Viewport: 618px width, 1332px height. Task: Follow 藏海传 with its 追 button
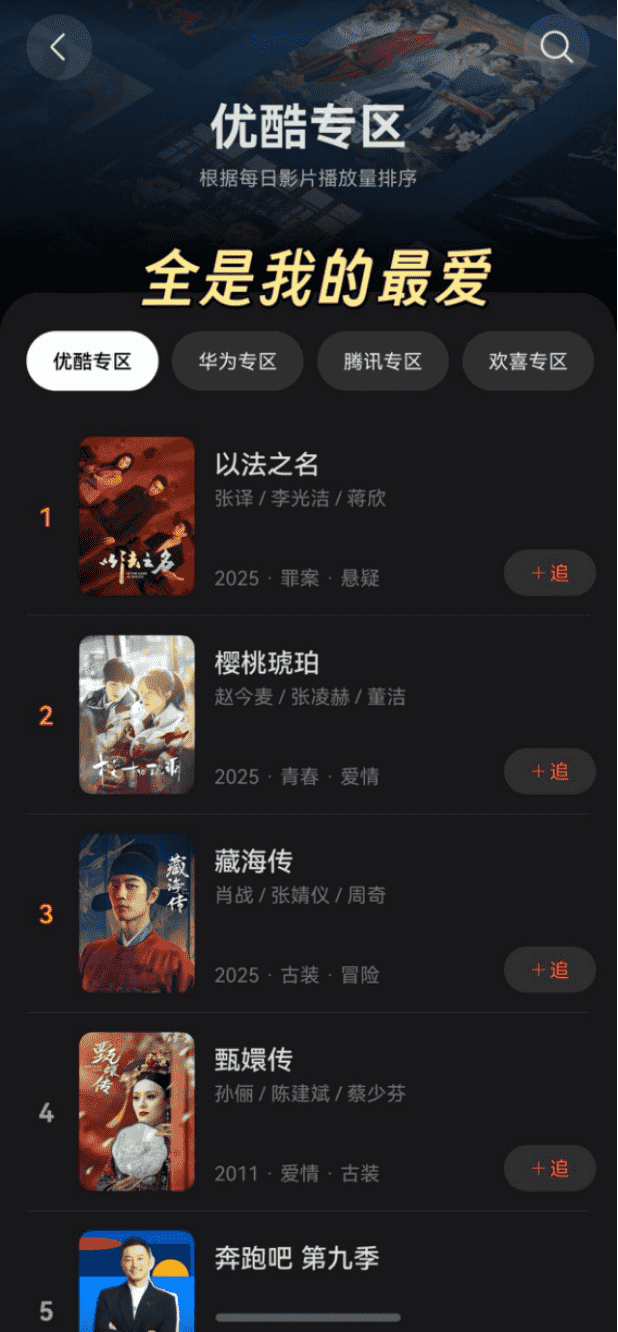pyautogui.click(x=549, y=970)
